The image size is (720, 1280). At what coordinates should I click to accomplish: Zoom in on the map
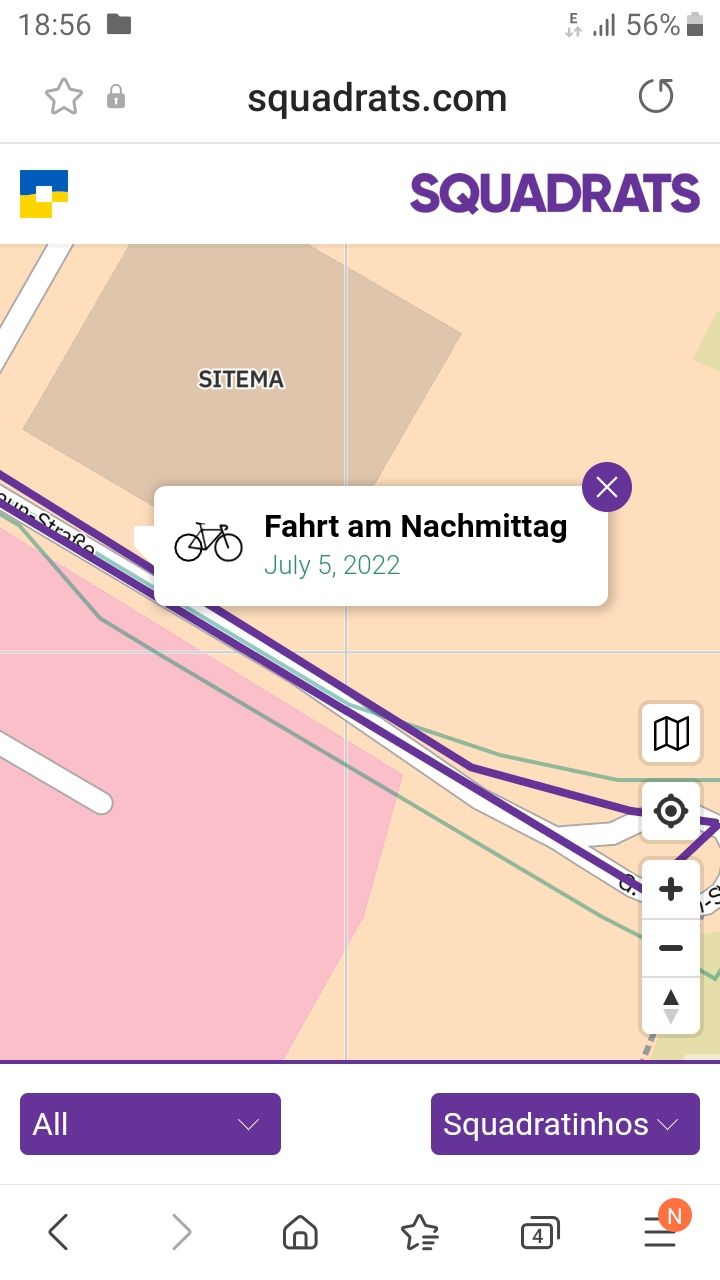pyautogui.click(x=671, y=889)
